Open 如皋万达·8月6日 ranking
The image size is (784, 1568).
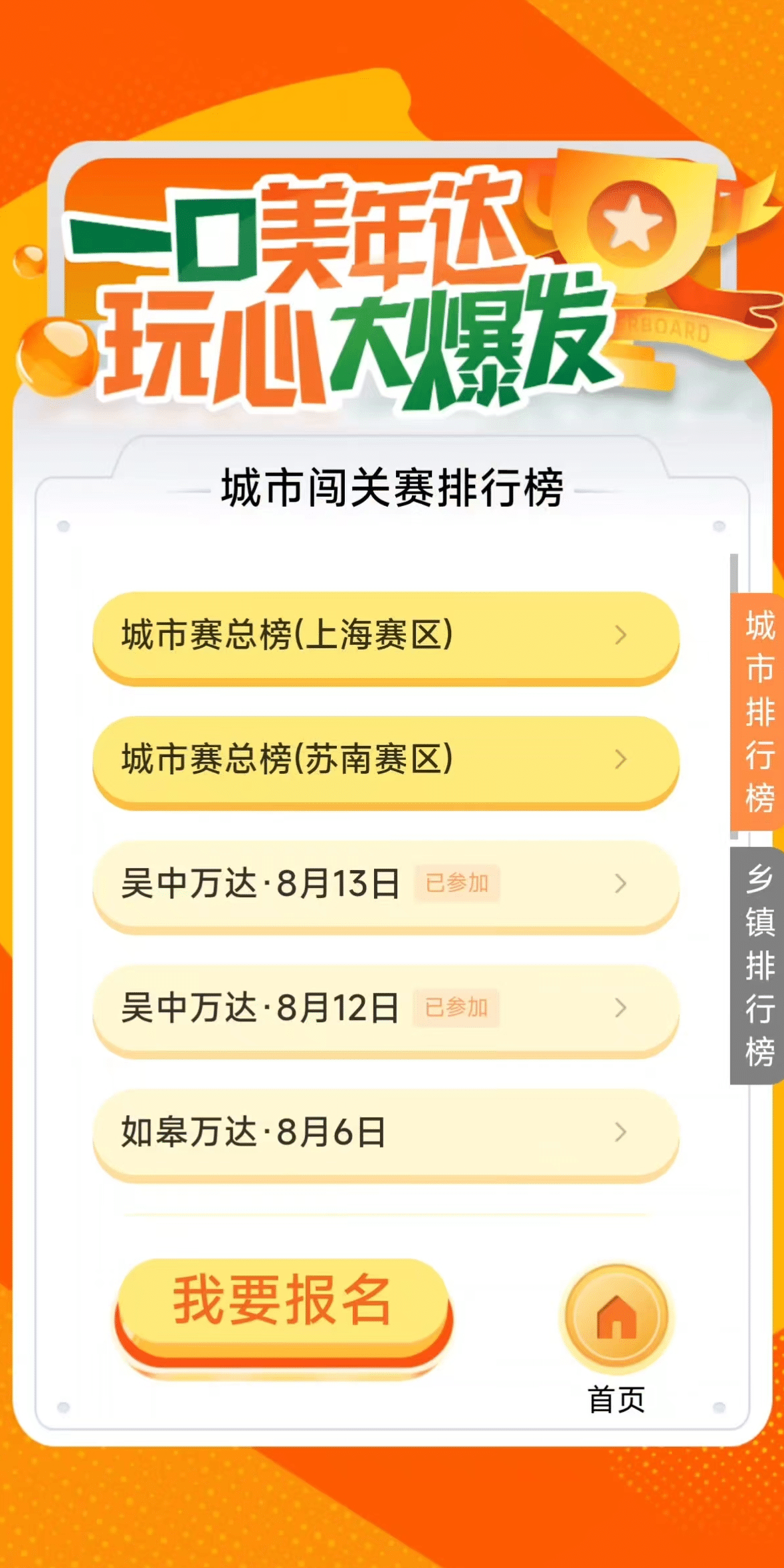pyautogui.click(x=385, y=1132)
